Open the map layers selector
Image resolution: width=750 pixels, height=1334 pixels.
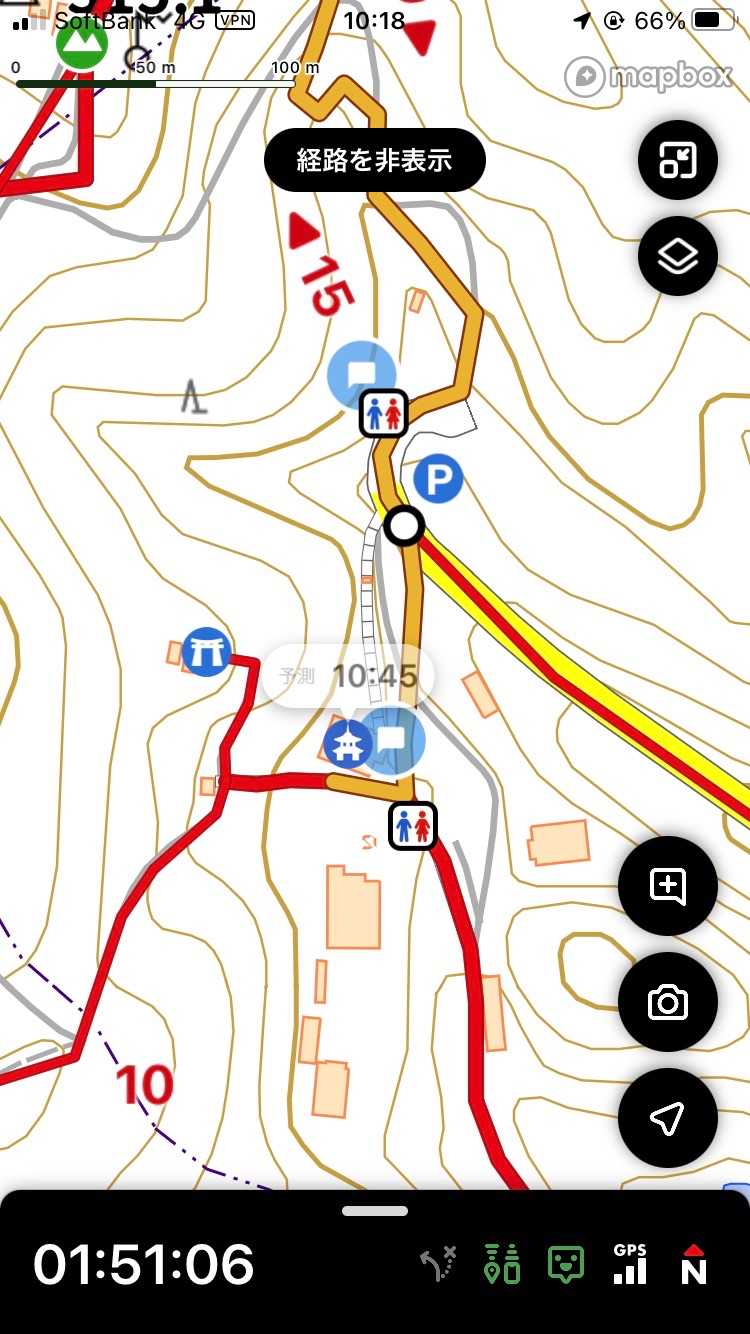tap(678, 256)
